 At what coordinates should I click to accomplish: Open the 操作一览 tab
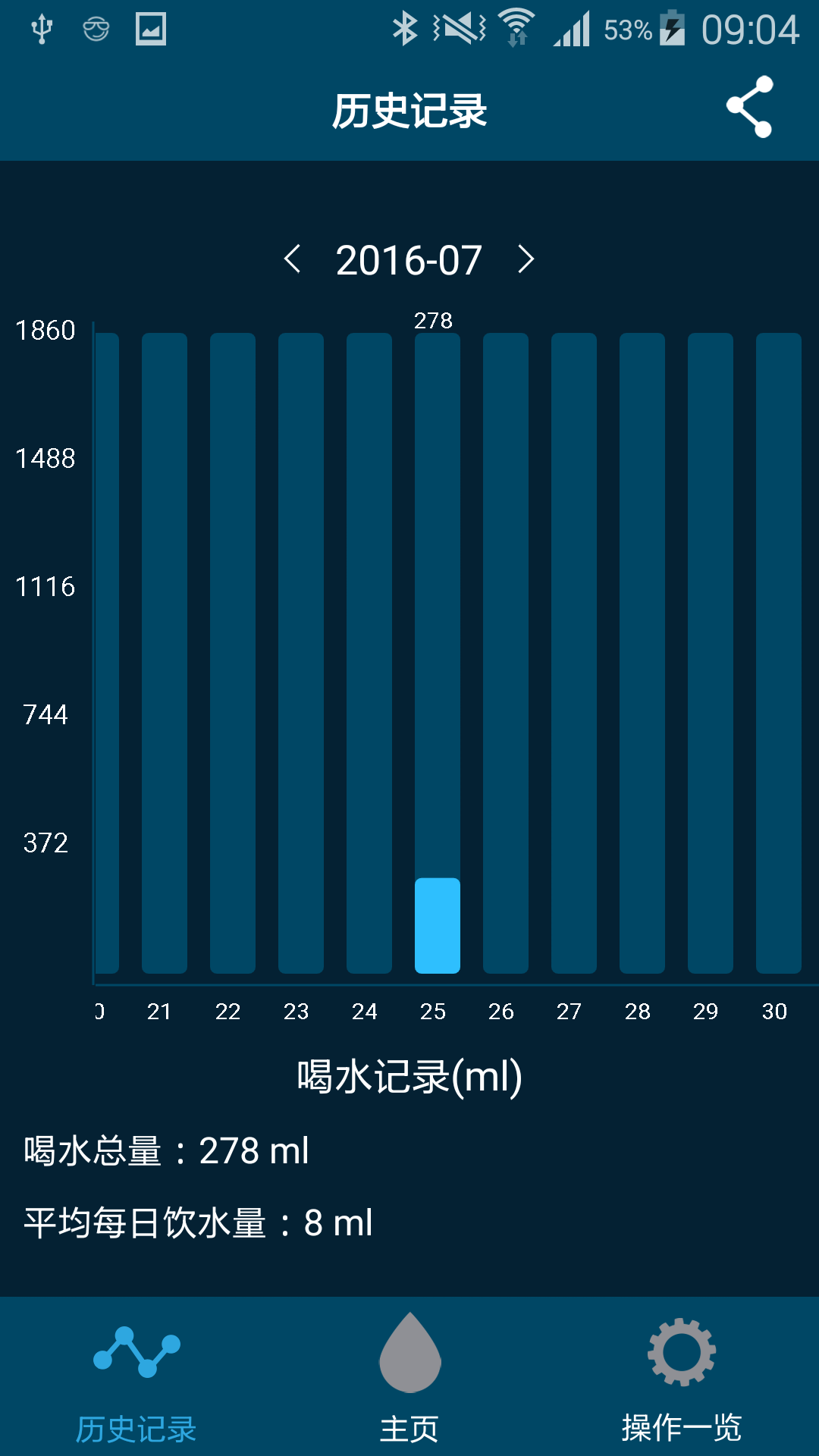tap(682, 1376)
